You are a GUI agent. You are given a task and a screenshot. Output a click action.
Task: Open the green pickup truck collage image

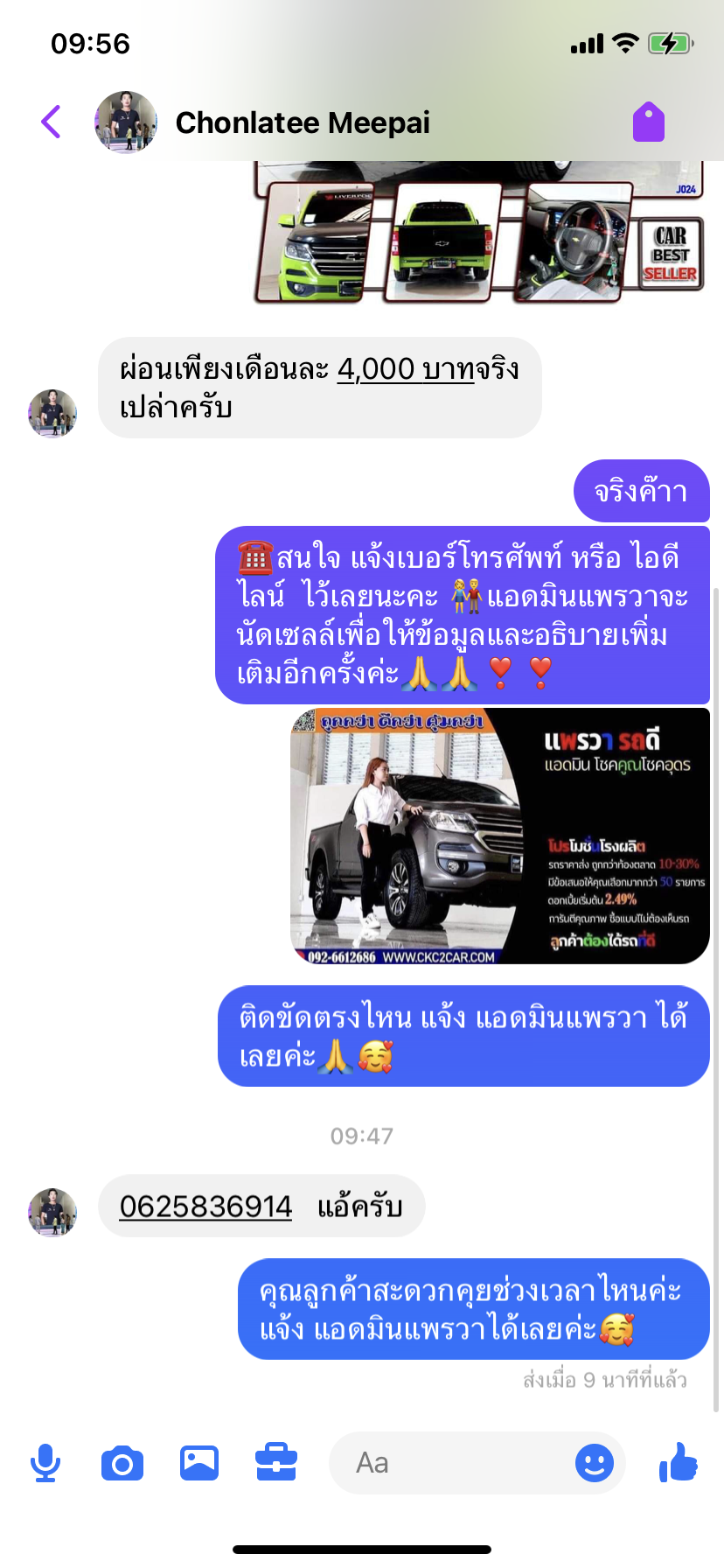[479, 233]
